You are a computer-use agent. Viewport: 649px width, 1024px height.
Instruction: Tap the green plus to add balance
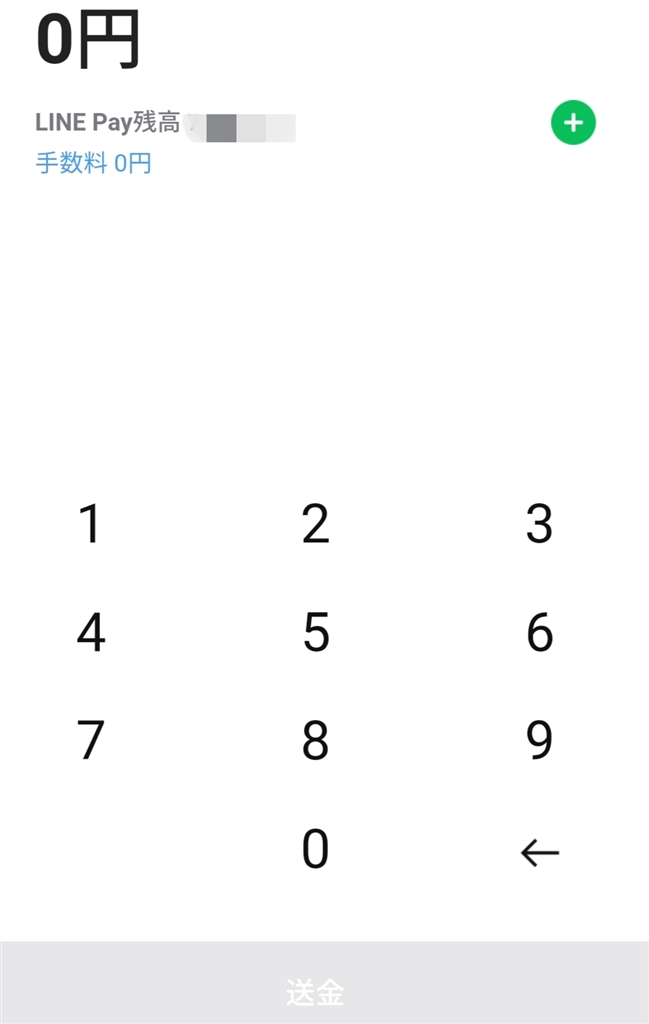click(x=573, y=123)
